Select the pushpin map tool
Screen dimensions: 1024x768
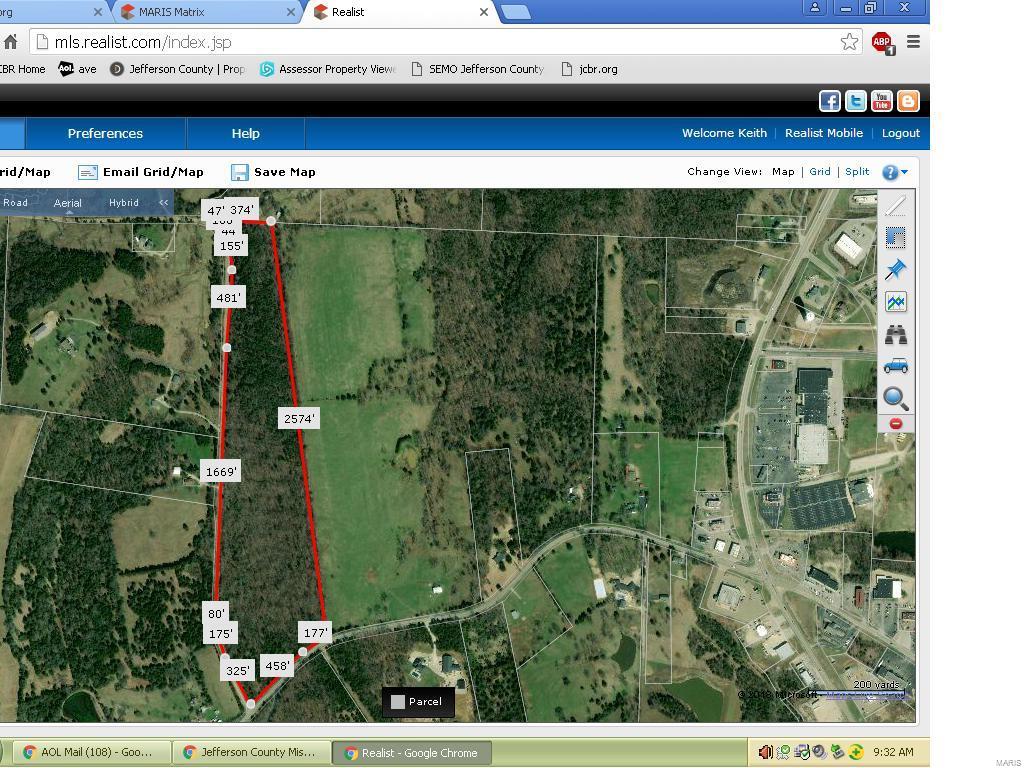(x=895, y=269)
